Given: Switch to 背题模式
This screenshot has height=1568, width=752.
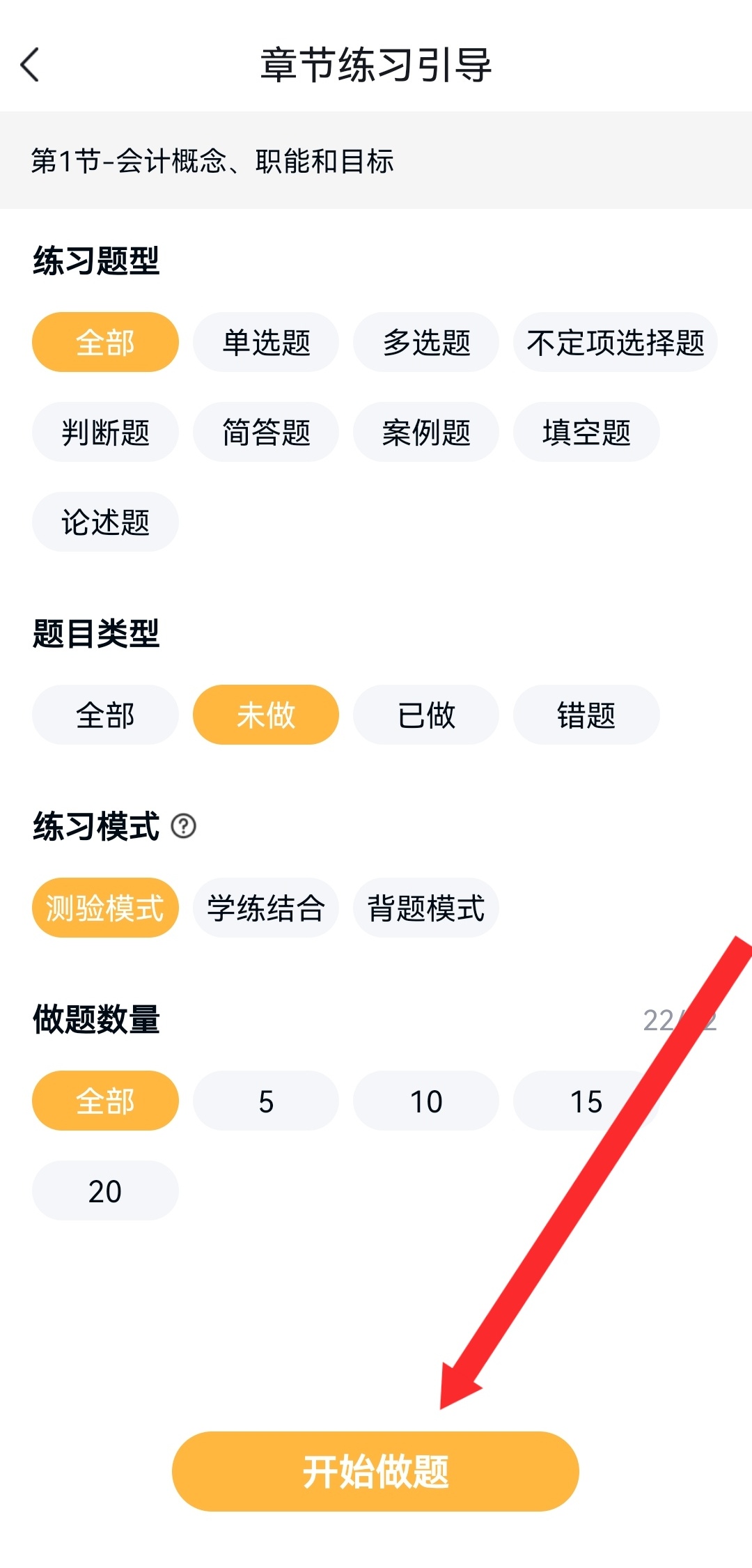Looking at the screenshot, I should (x=426, y=908).
